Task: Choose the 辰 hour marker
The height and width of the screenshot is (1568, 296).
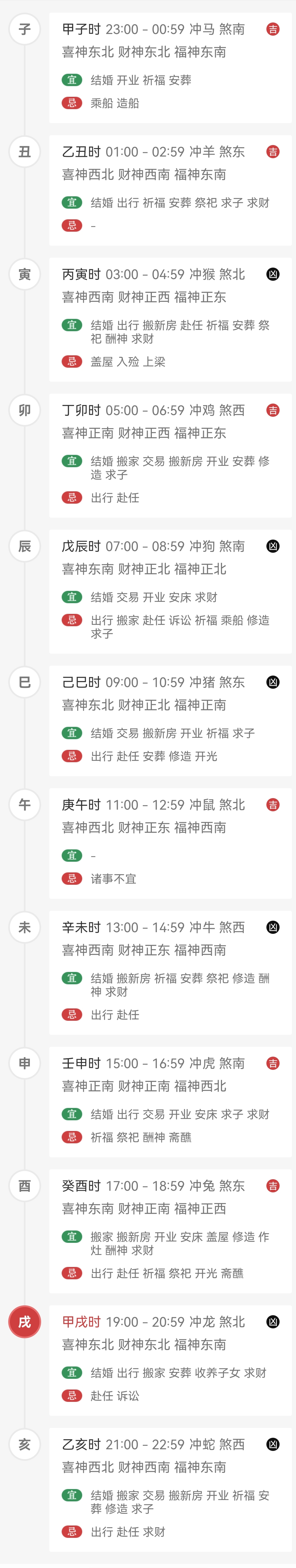Action: point(24,546)
